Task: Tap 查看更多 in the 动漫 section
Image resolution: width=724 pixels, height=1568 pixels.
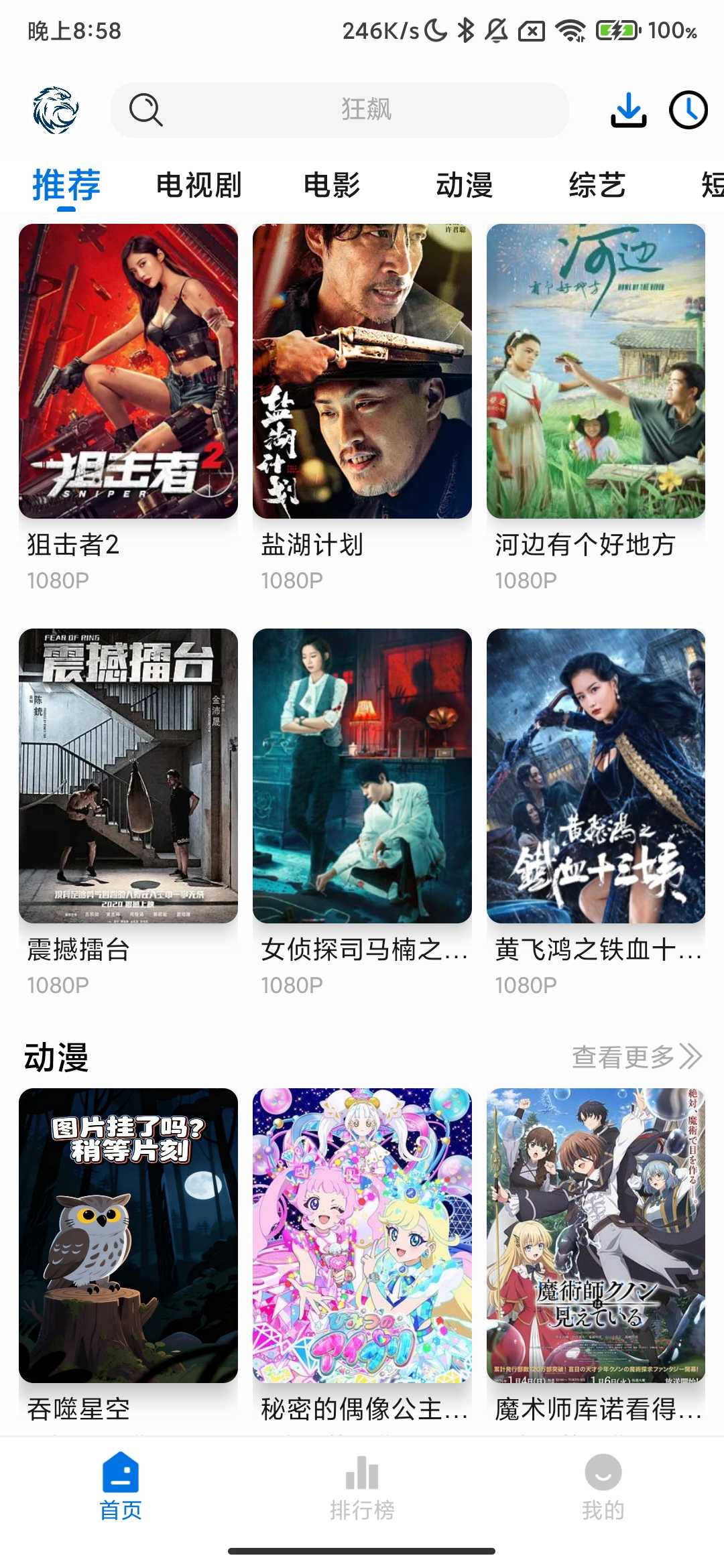Action: pos(636,1057)
